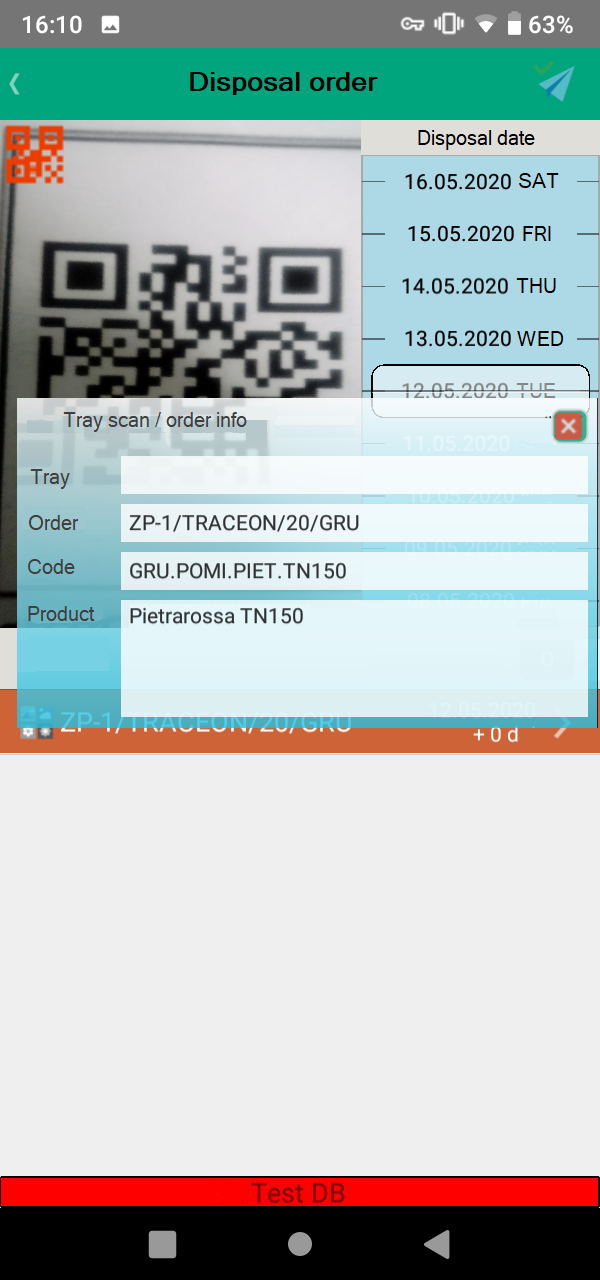Tap the system back button

click(x=437, y=1243)
